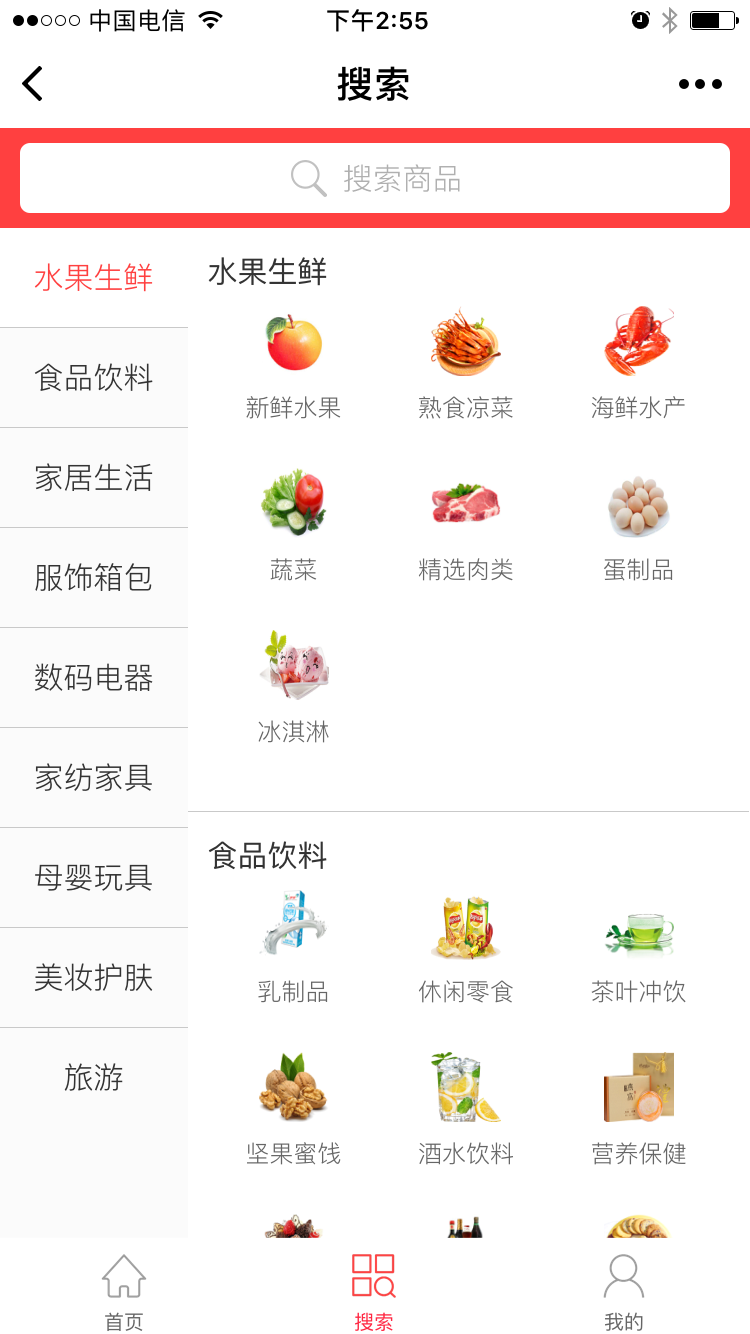750x1334 pixels.
Task: Open 休闲零食 snack subcategory
Action: (x=466, y=949)
